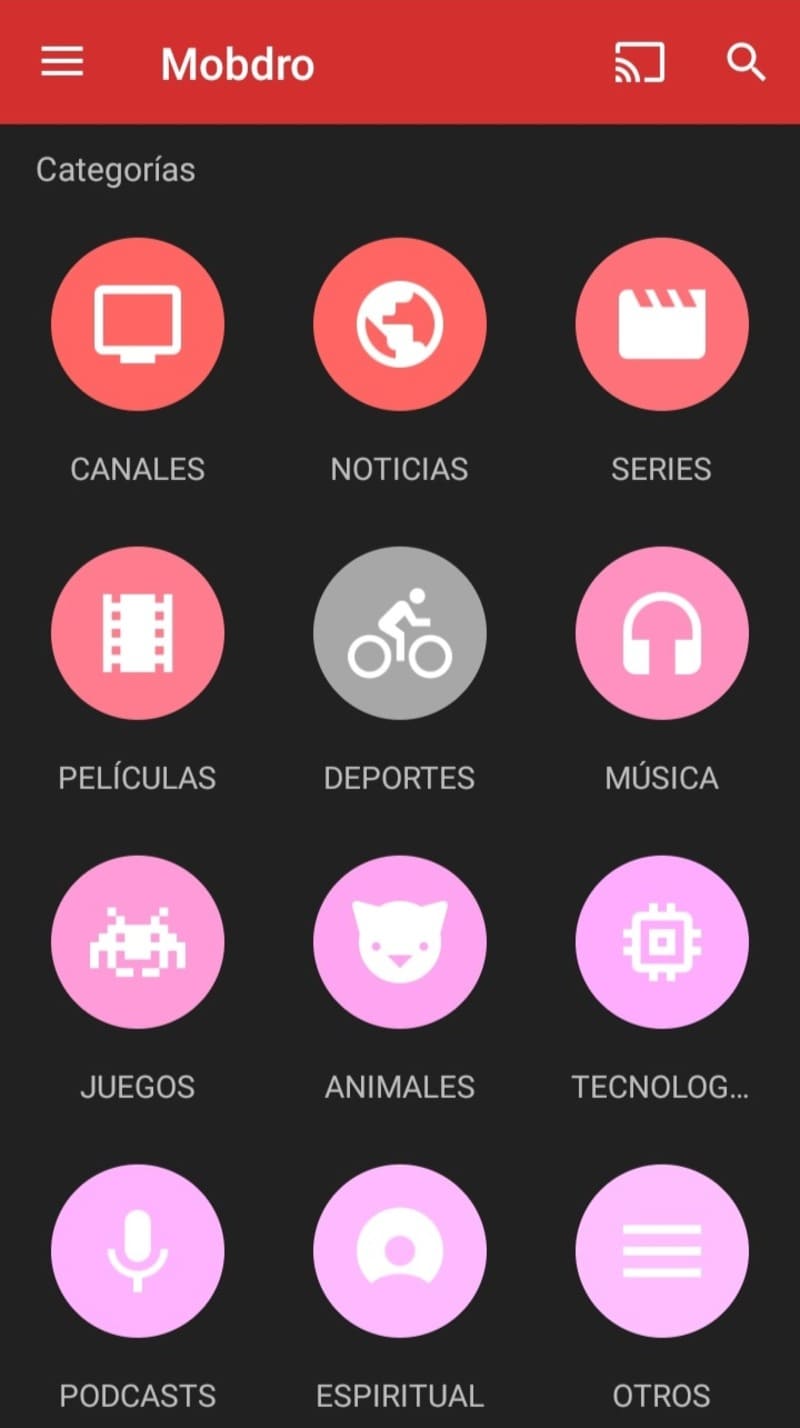This screenshot has height=1428, width=800.
Task: Click the Canales category label
Action: coord(138,468)
